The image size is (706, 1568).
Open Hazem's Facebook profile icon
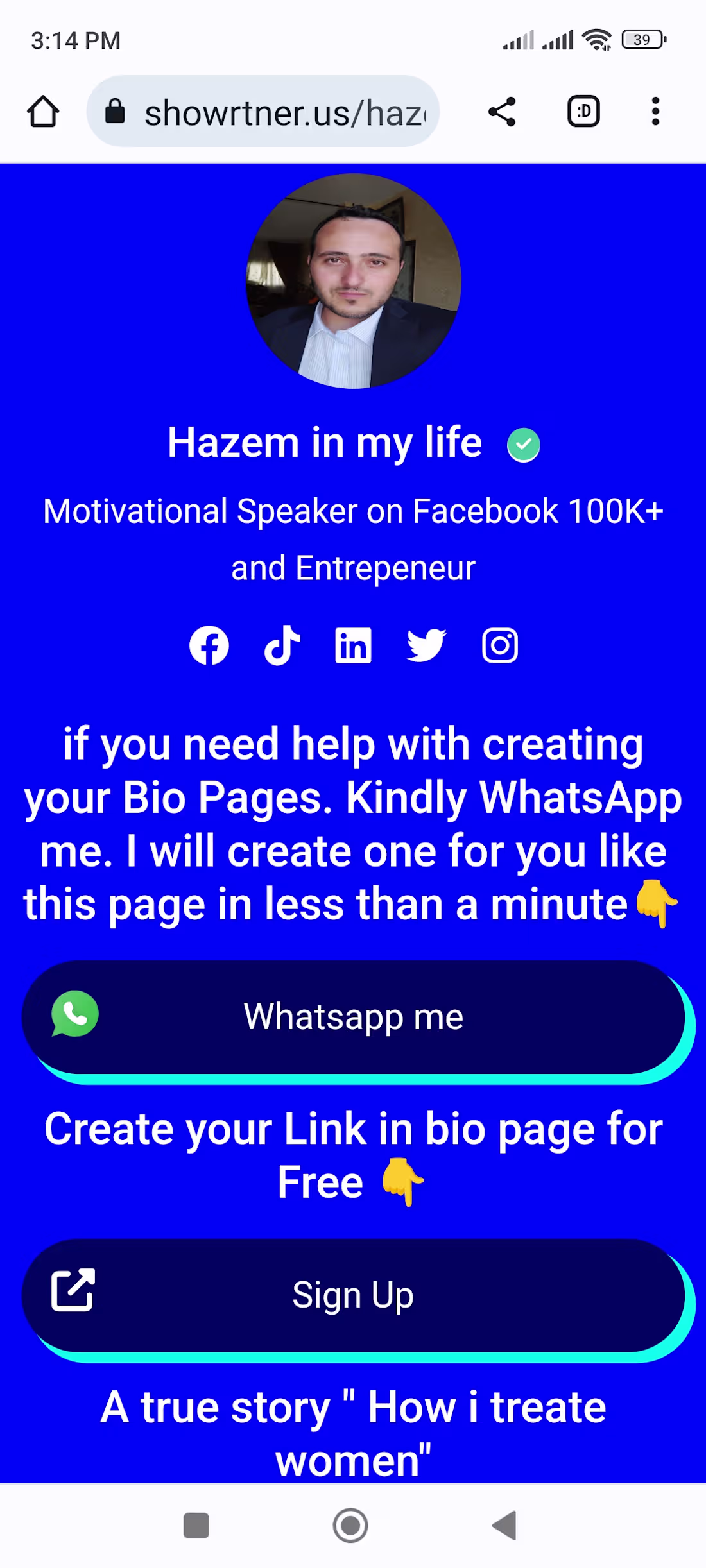point(209,645)
